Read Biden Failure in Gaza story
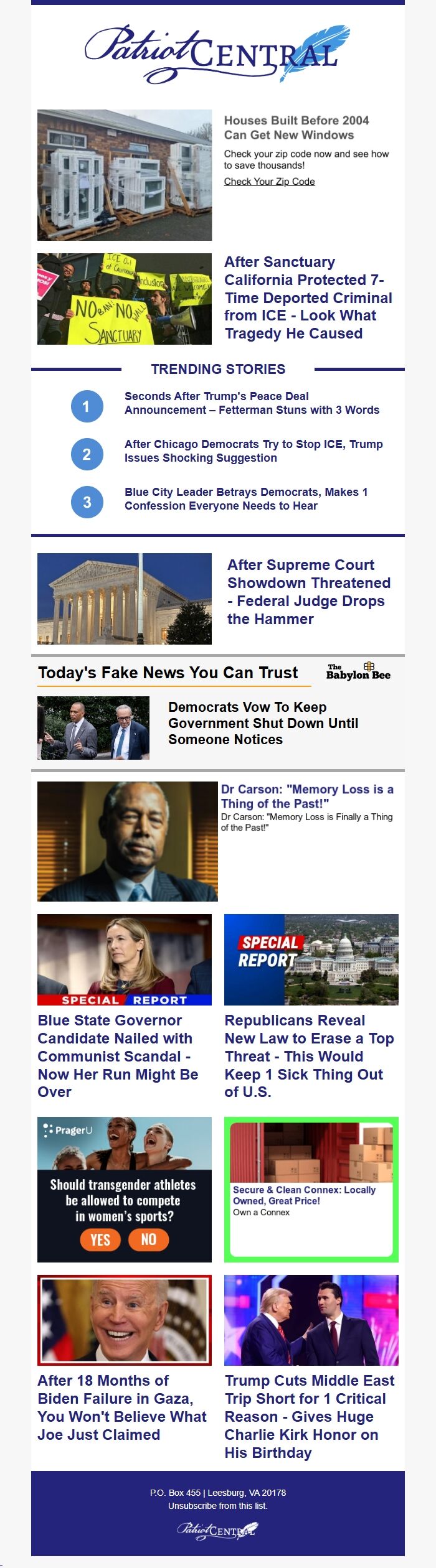Image resolution: width=436 pixels, height=1568 pixels. click(121, 1407)
